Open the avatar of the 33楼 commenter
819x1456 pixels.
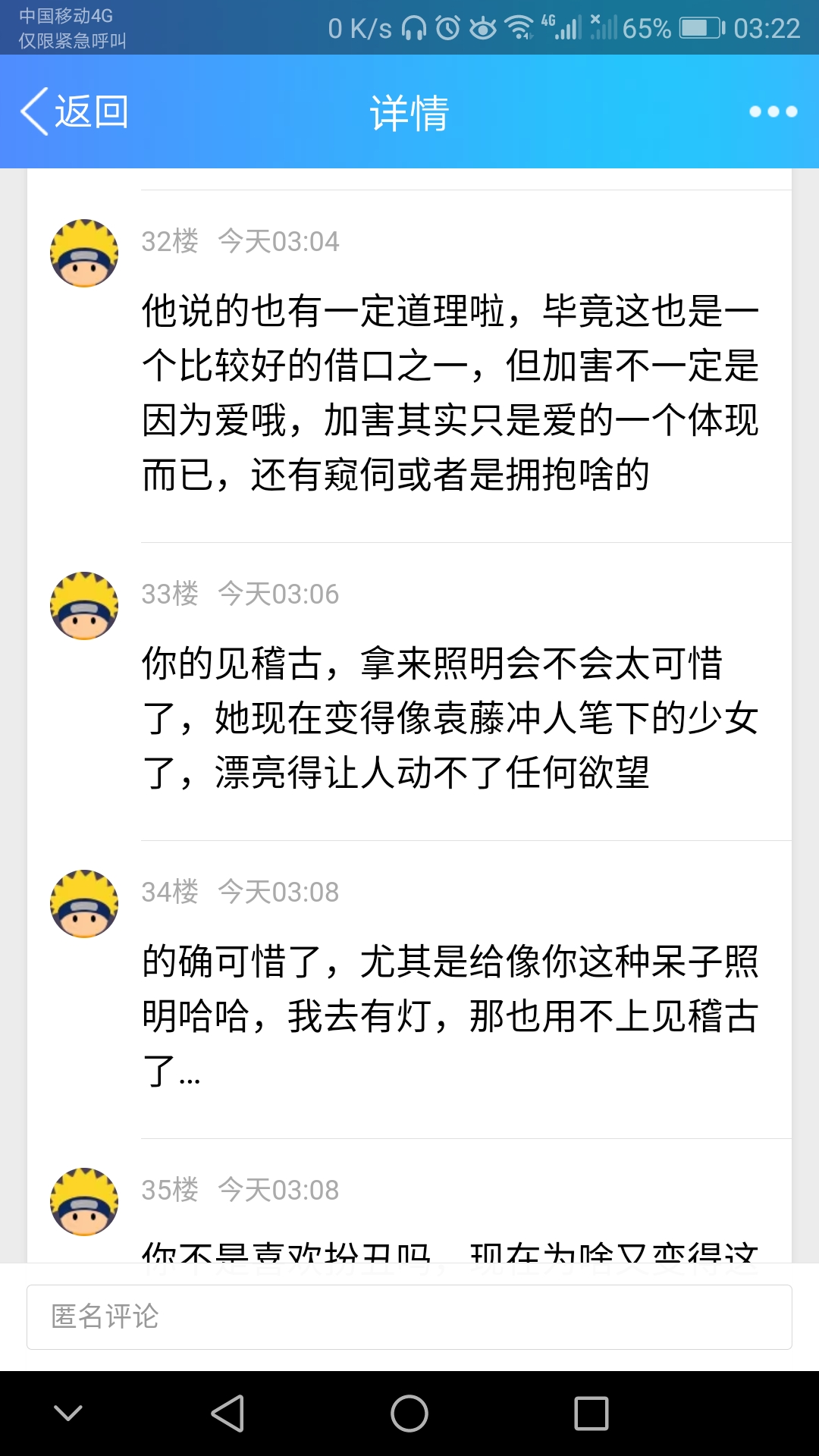pyautogui.click(x=84, y=606)
